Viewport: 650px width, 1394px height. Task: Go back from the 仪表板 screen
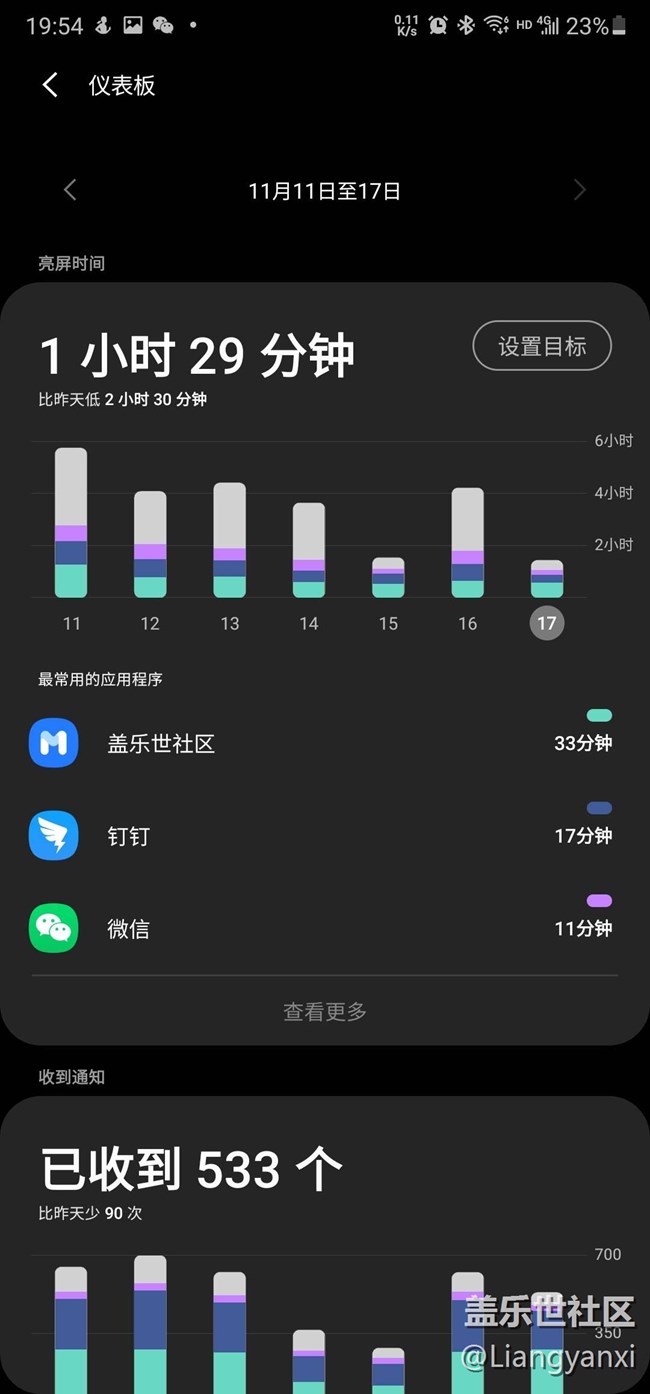[x=50, y=86]
